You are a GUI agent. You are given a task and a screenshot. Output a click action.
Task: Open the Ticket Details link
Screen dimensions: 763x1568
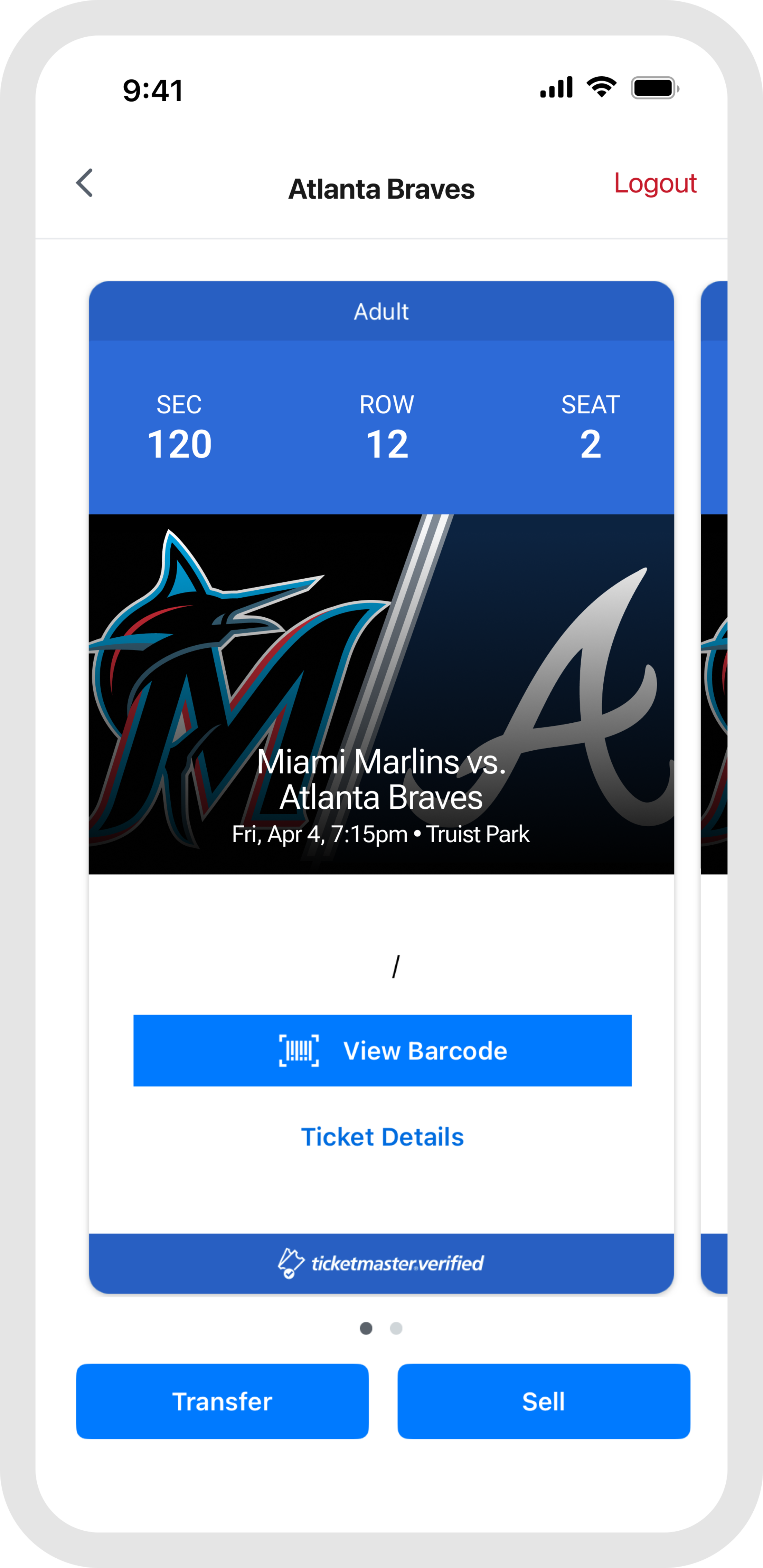tap(382, 1137)
